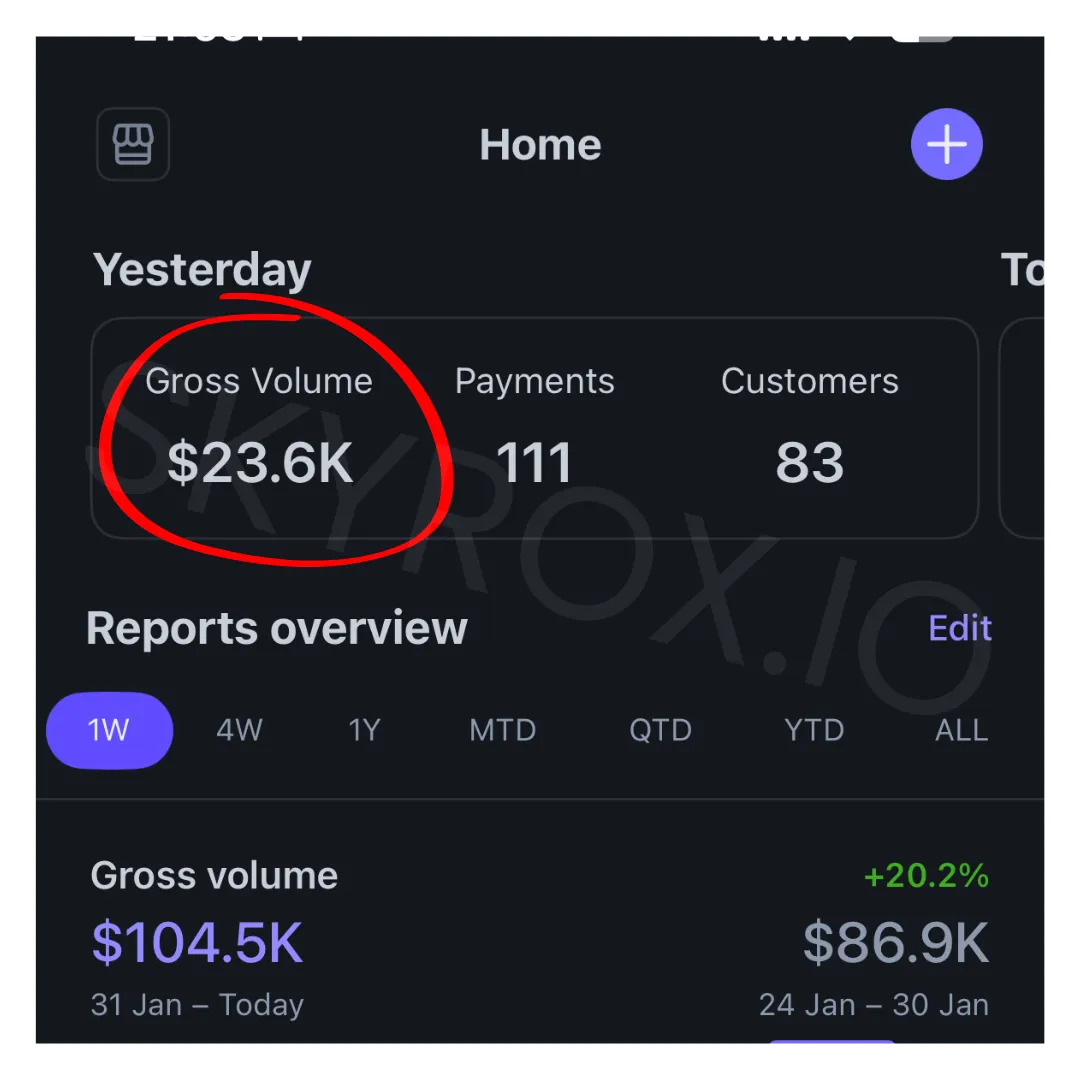Open the Yesterday summary card
The width and height of the screenshot is (1080, 1080).
[534, 428]
